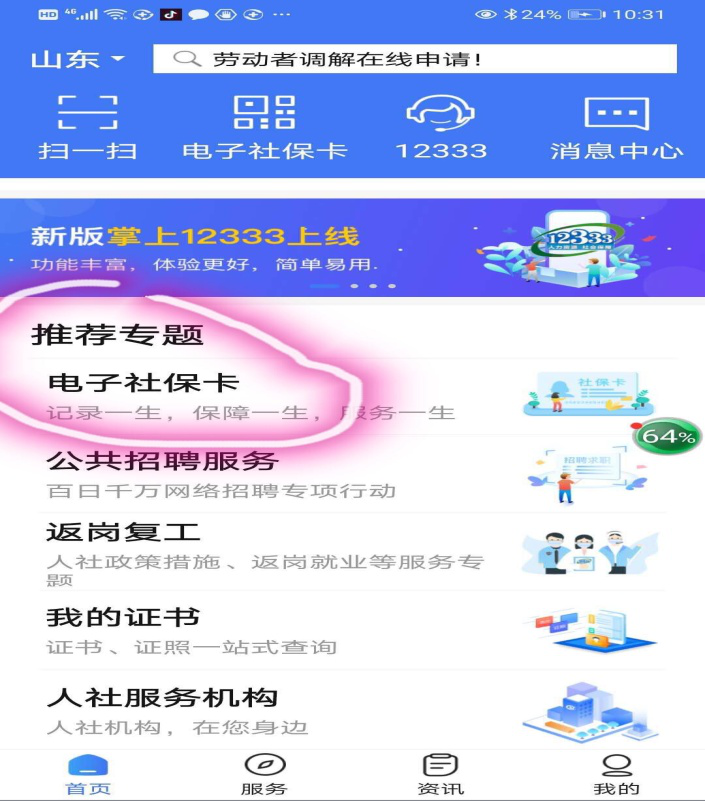Switch to the 首页 tab
The height and width of the screenshot is (801, 705).
88,775
